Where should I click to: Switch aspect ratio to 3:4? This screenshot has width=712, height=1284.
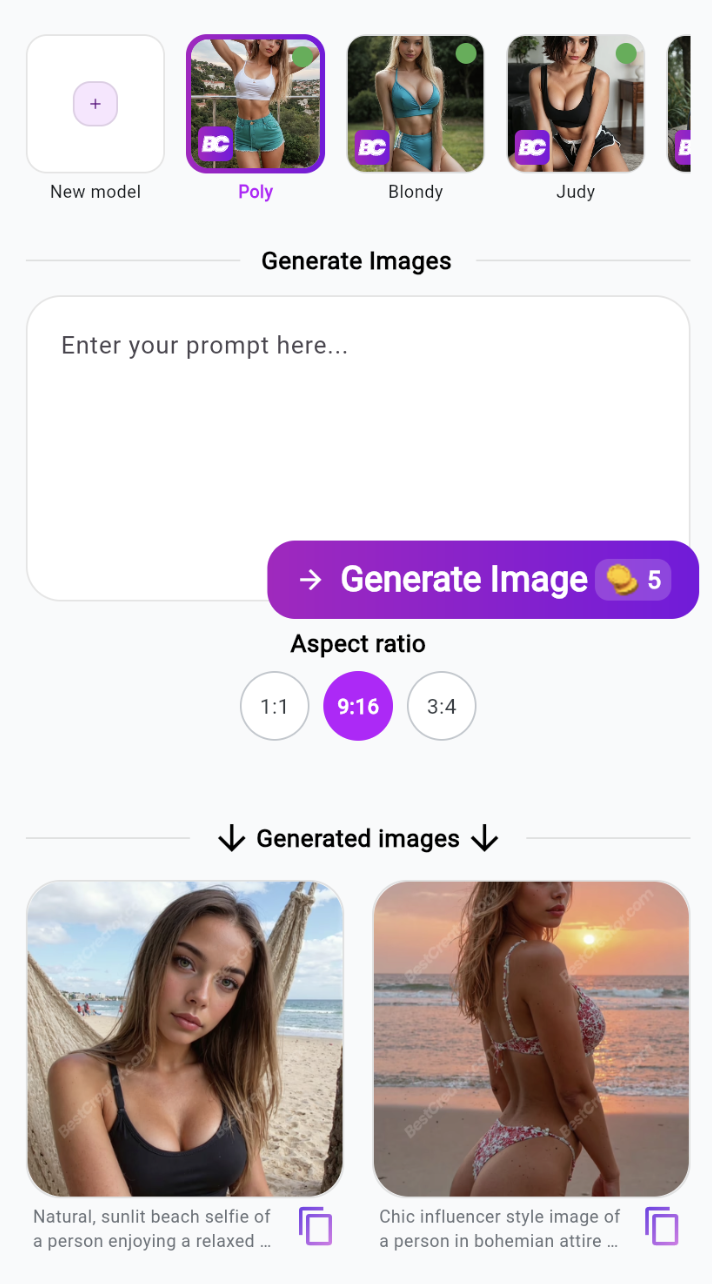click(x=441, y=706)
